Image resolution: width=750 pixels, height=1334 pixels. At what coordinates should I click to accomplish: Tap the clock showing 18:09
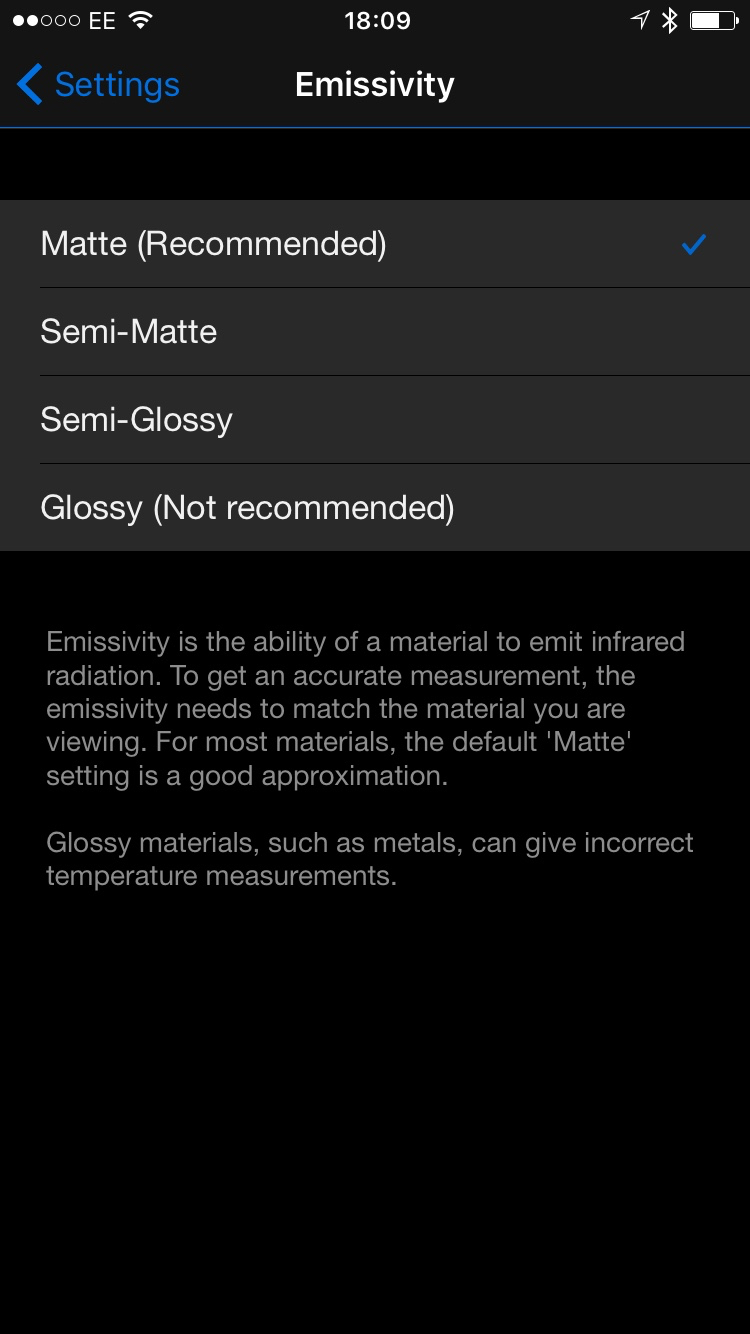pos(375,19)
